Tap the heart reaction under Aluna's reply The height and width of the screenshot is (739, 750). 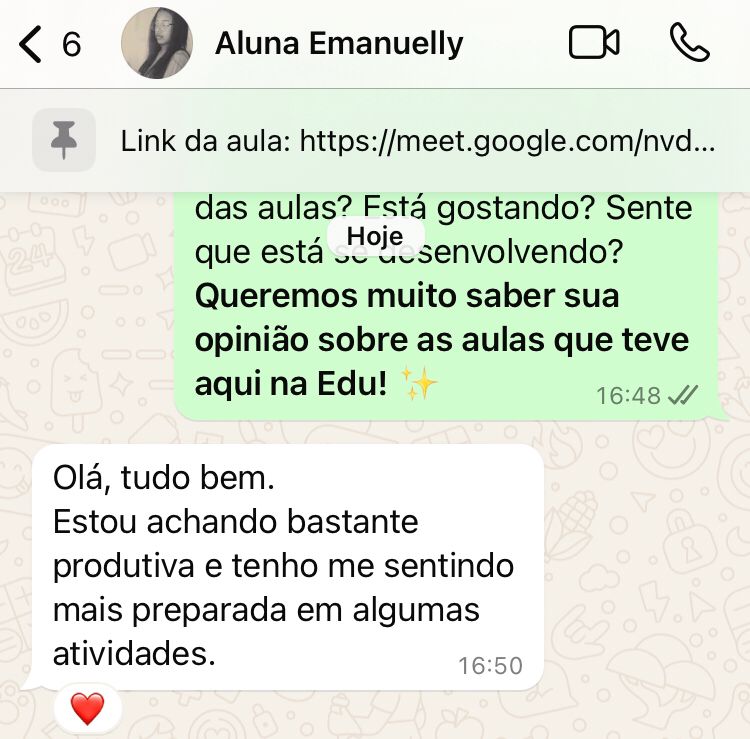(x=88, y=709)
